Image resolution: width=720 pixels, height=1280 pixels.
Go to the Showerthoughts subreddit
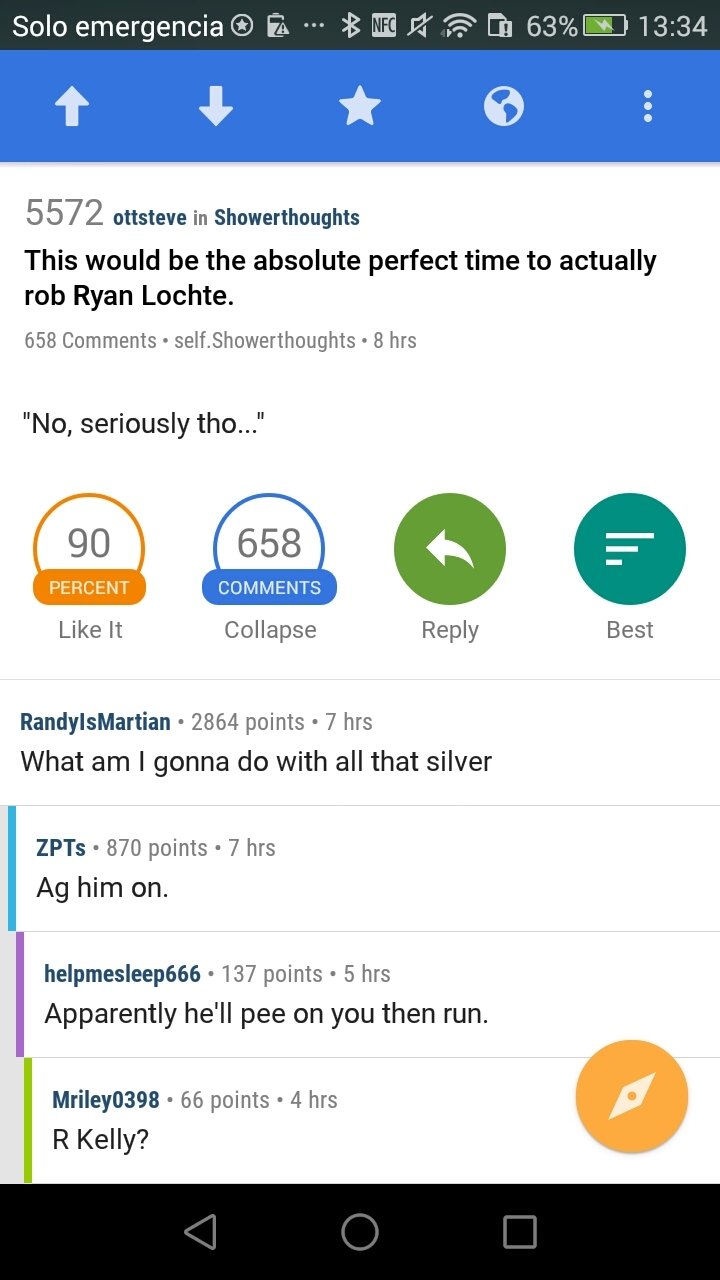[287, 217]
